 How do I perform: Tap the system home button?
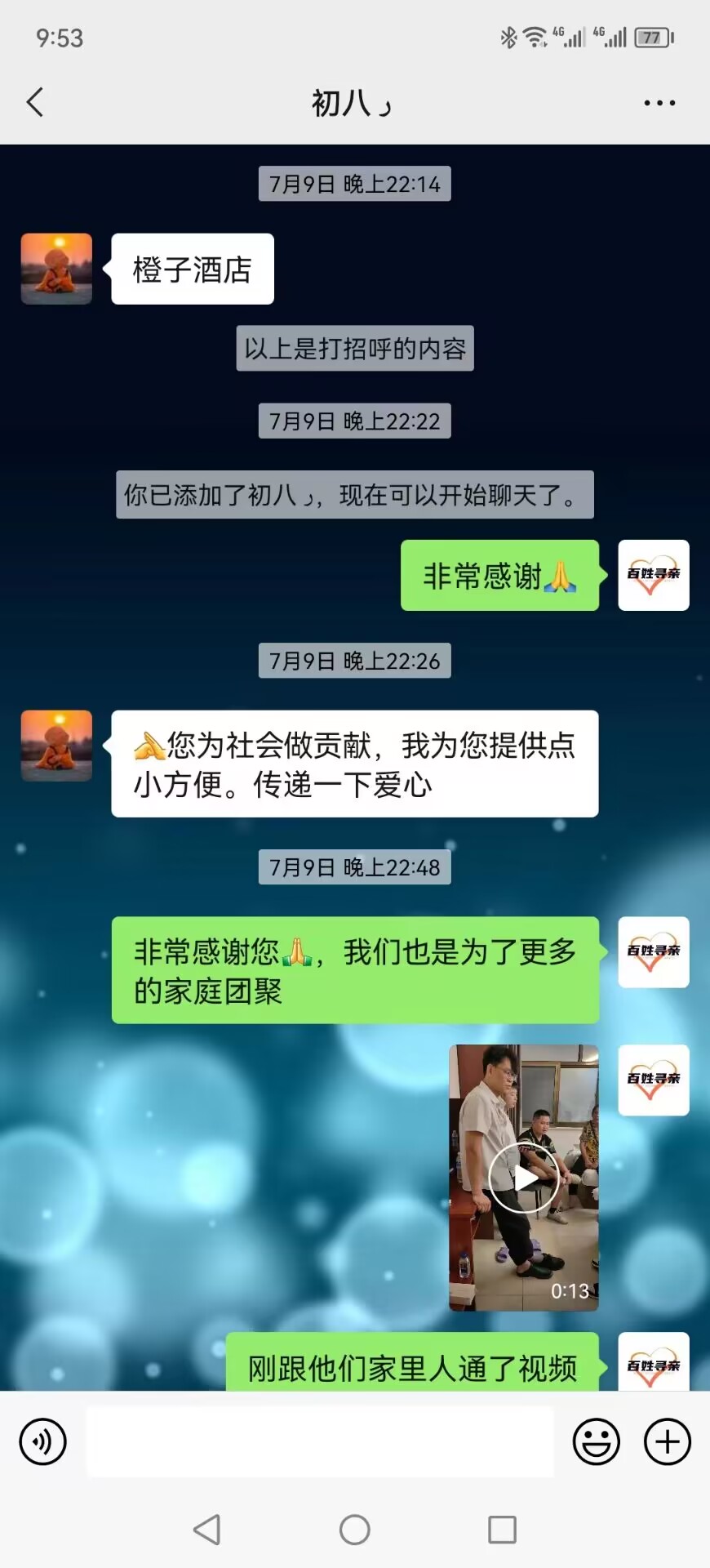pos(354,1530)
